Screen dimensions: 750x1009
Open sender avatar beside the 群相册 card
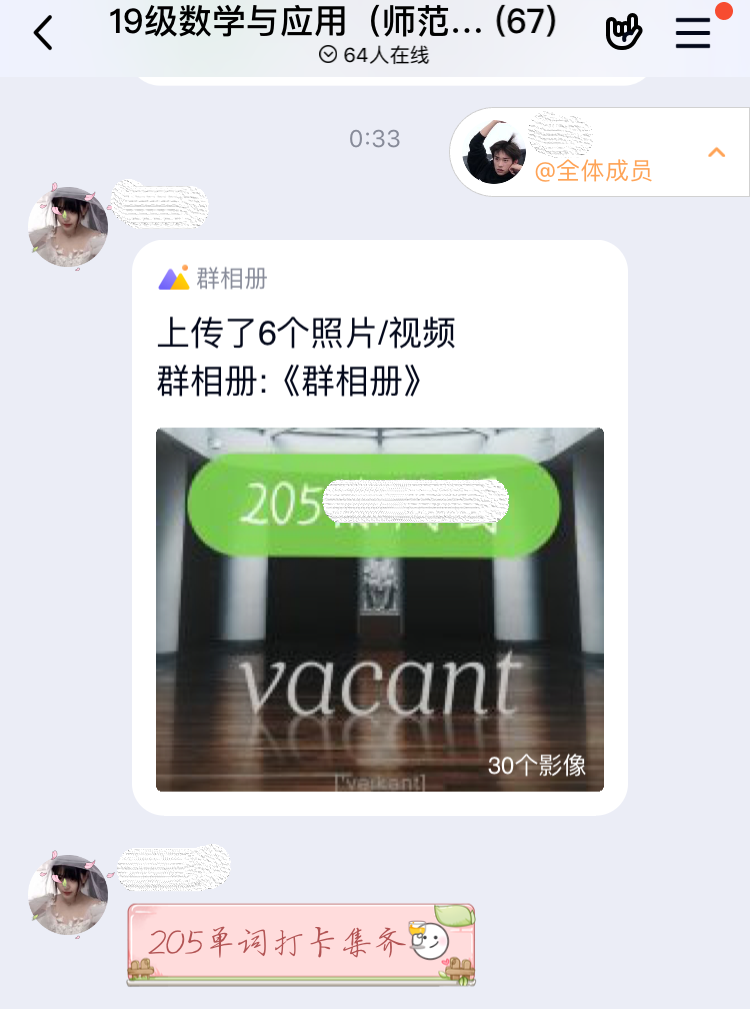tap(68, 226)
